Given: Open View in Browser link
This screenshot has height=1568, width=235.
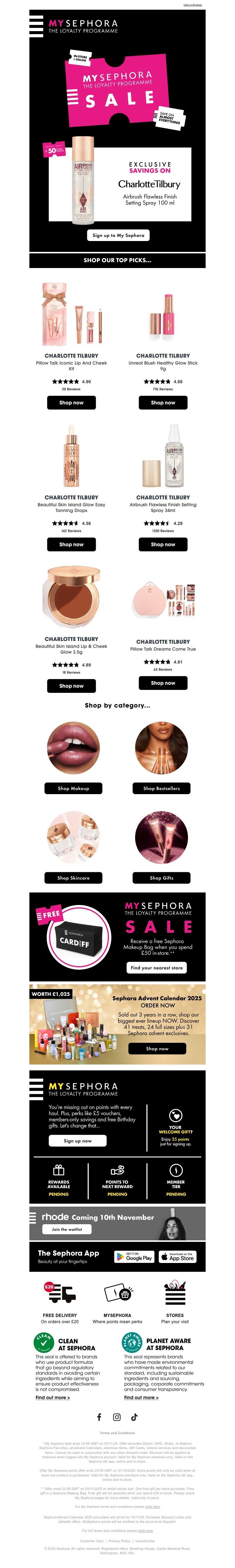Looking at the screenshot, I should click(x=192, y=5).
